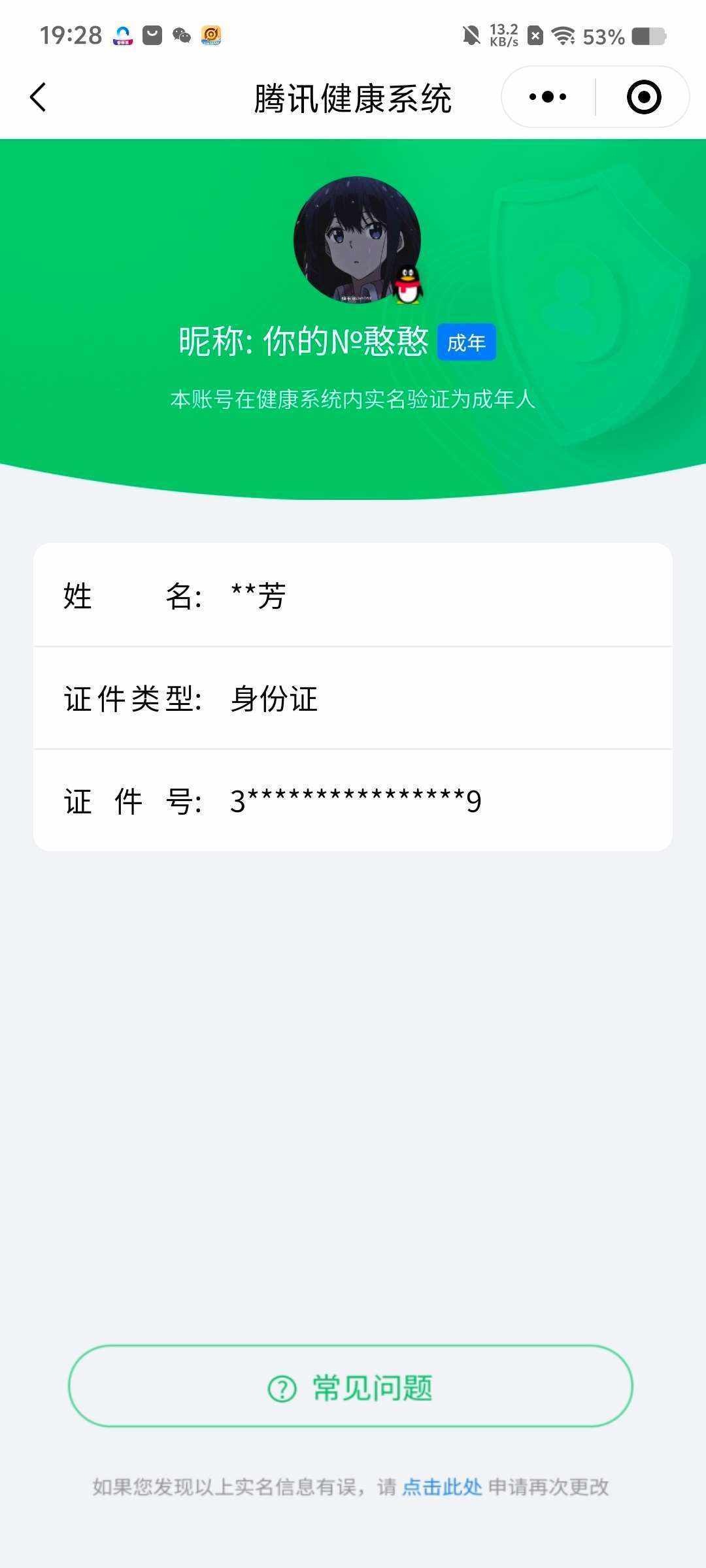Image resolution: width=706 pixels, height=1568 pixels.
Task: Tap the 成年 adult verification badge
Action: coord(466,342)
